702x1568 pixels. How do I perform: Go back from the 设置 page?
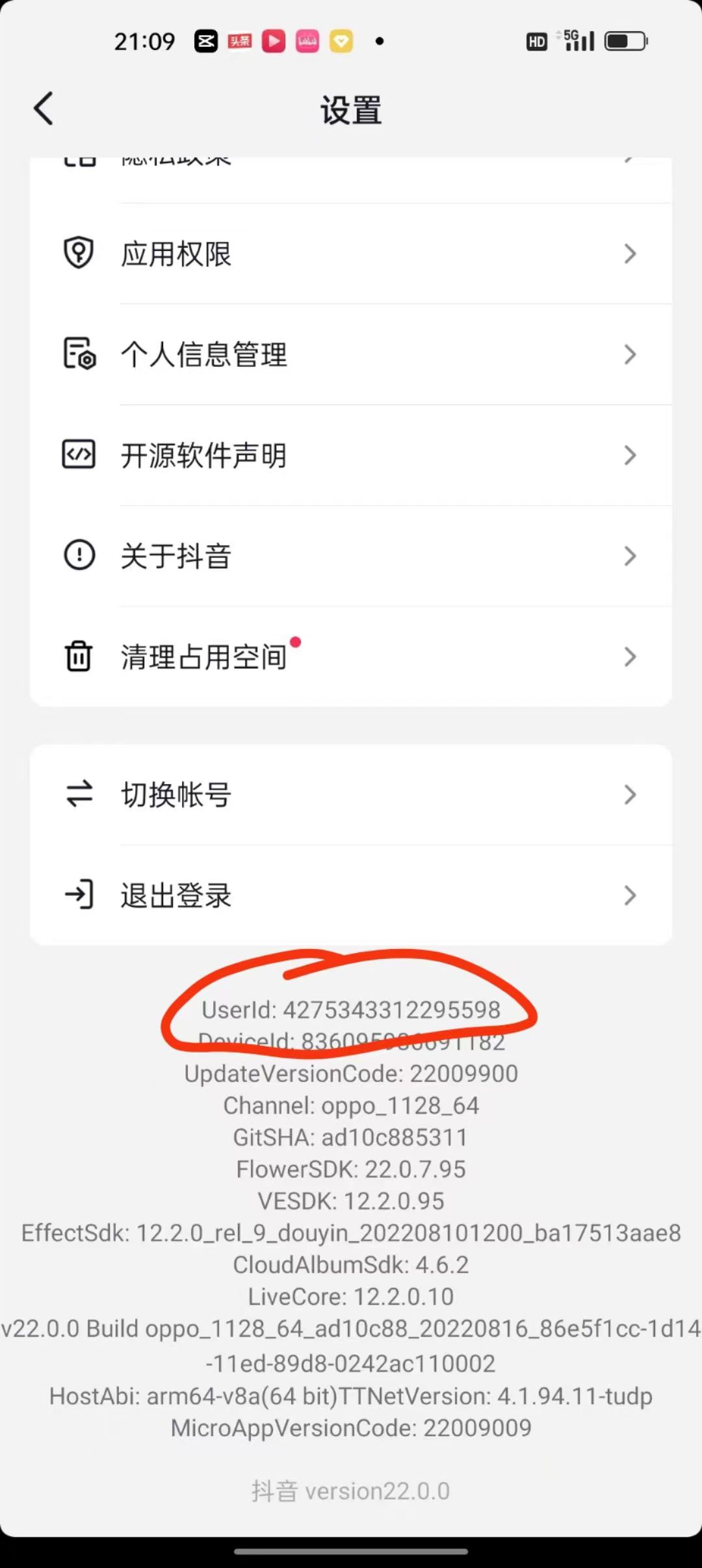pyautogui.click(x=44, y=109)
